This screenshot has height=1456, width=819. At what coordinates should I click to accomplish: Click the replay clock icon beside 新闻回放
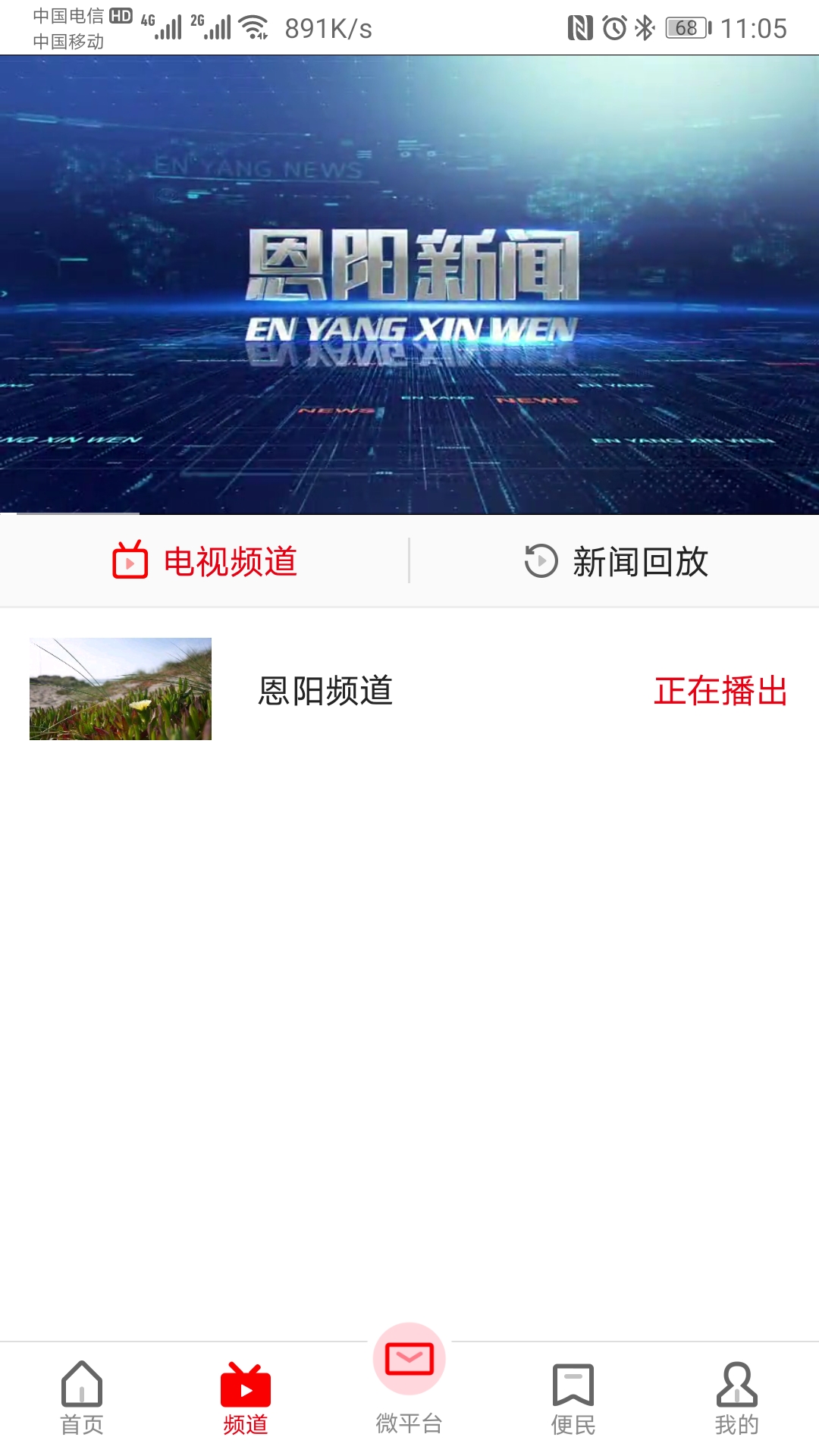click(538, 561)
